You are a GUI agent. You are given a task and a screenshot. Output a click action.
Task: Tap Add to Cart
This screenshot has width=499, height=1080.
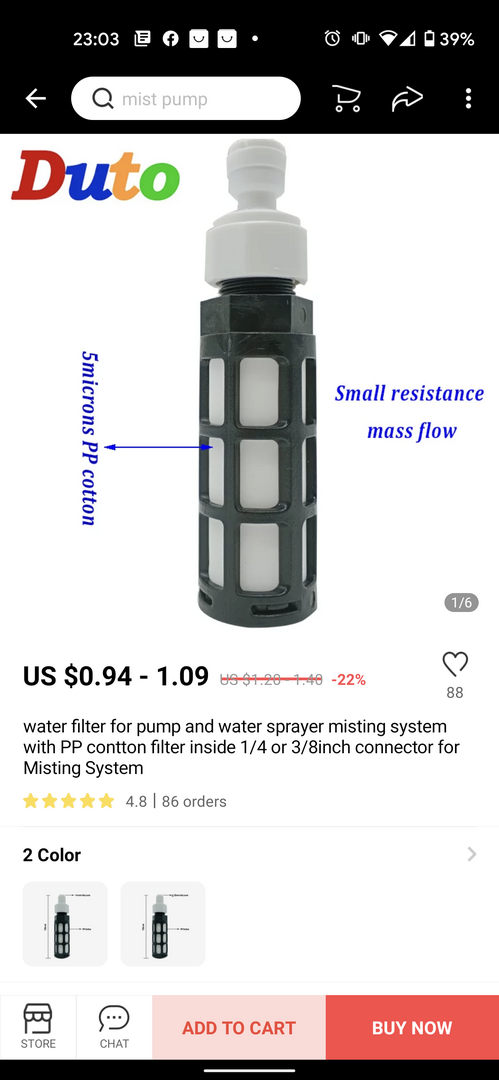(x=239, y=1028)
